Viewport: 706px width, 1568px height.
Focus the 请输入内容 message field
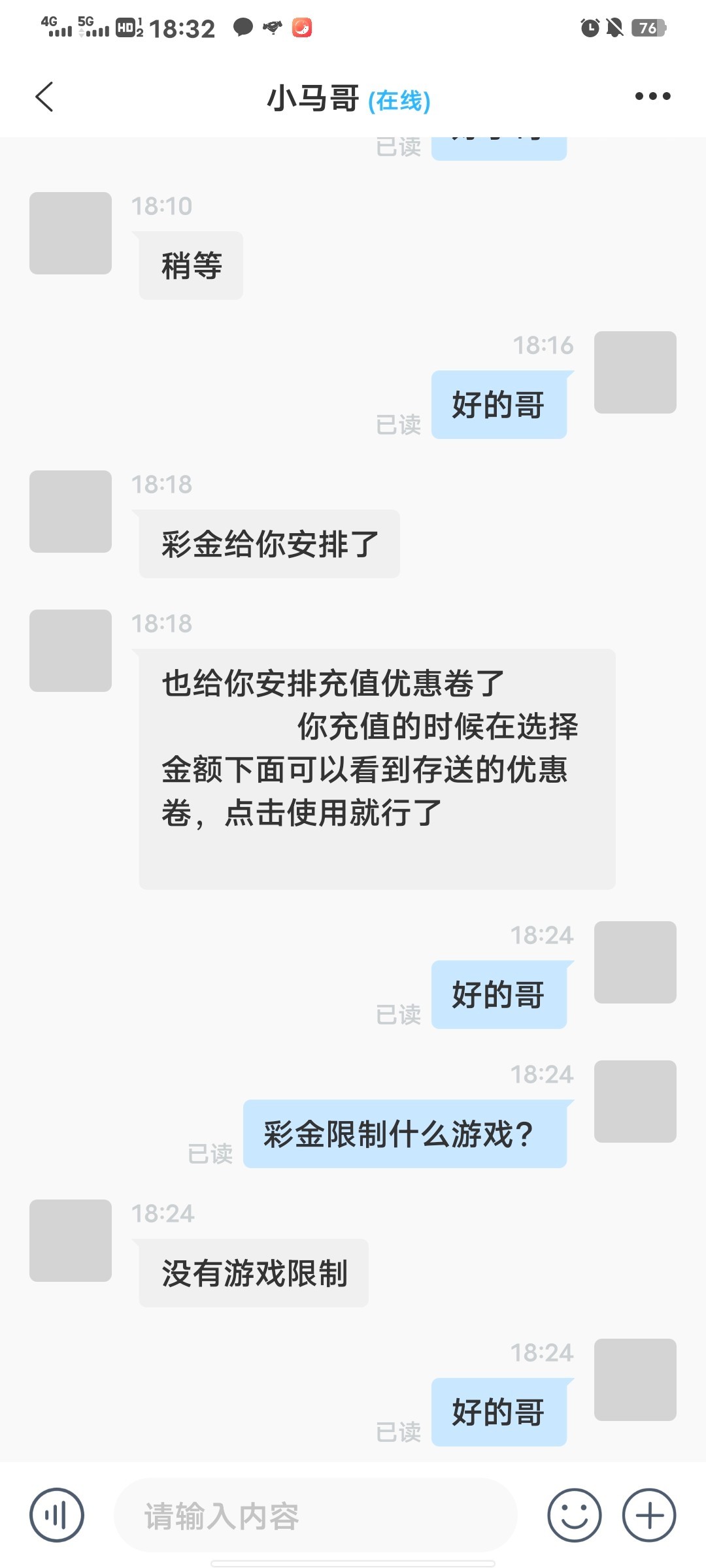tap(315, 1516)
